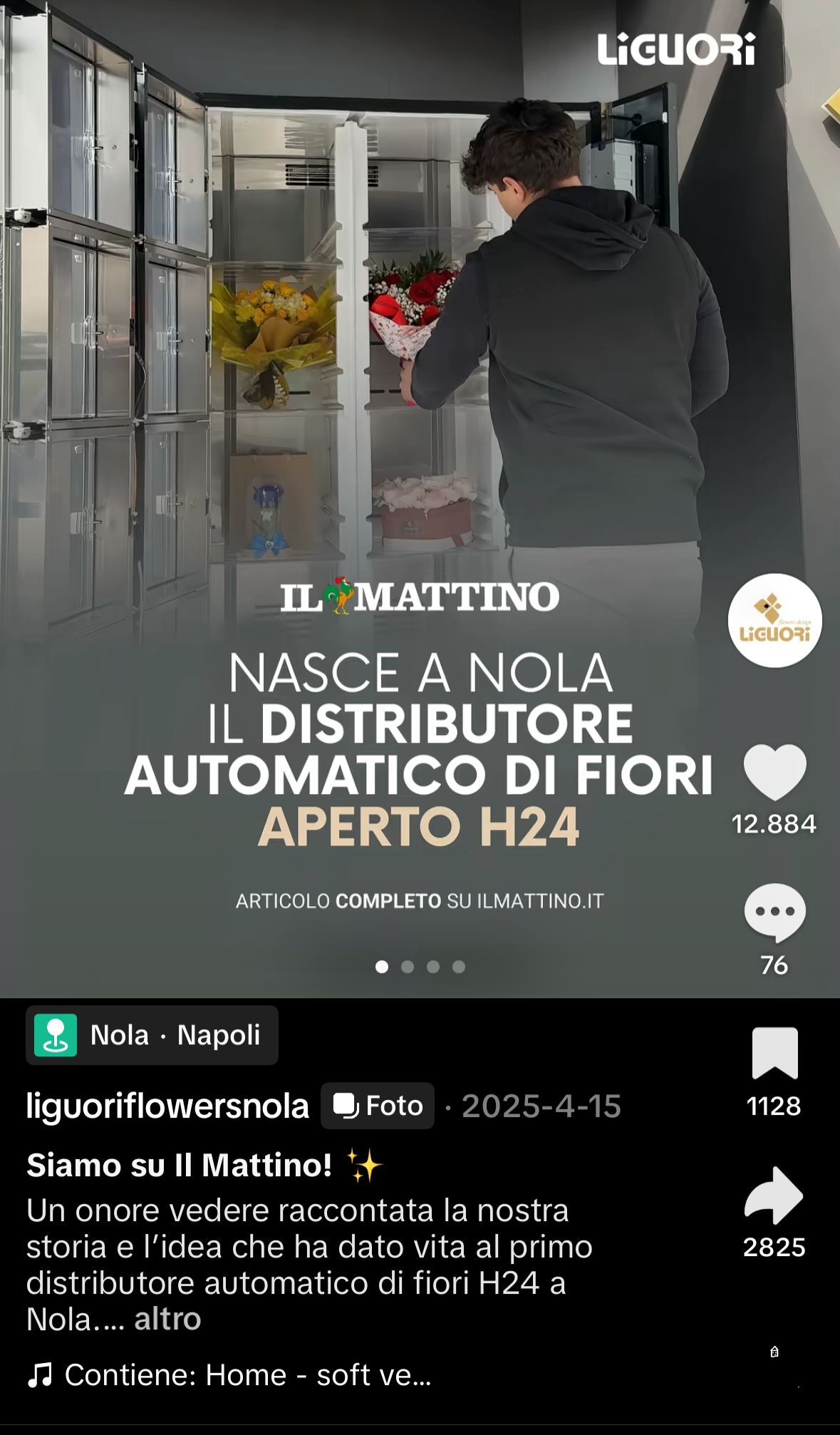
Task: Open liguoriflowersnola's profile from the username
Action: coord(167,1106)
